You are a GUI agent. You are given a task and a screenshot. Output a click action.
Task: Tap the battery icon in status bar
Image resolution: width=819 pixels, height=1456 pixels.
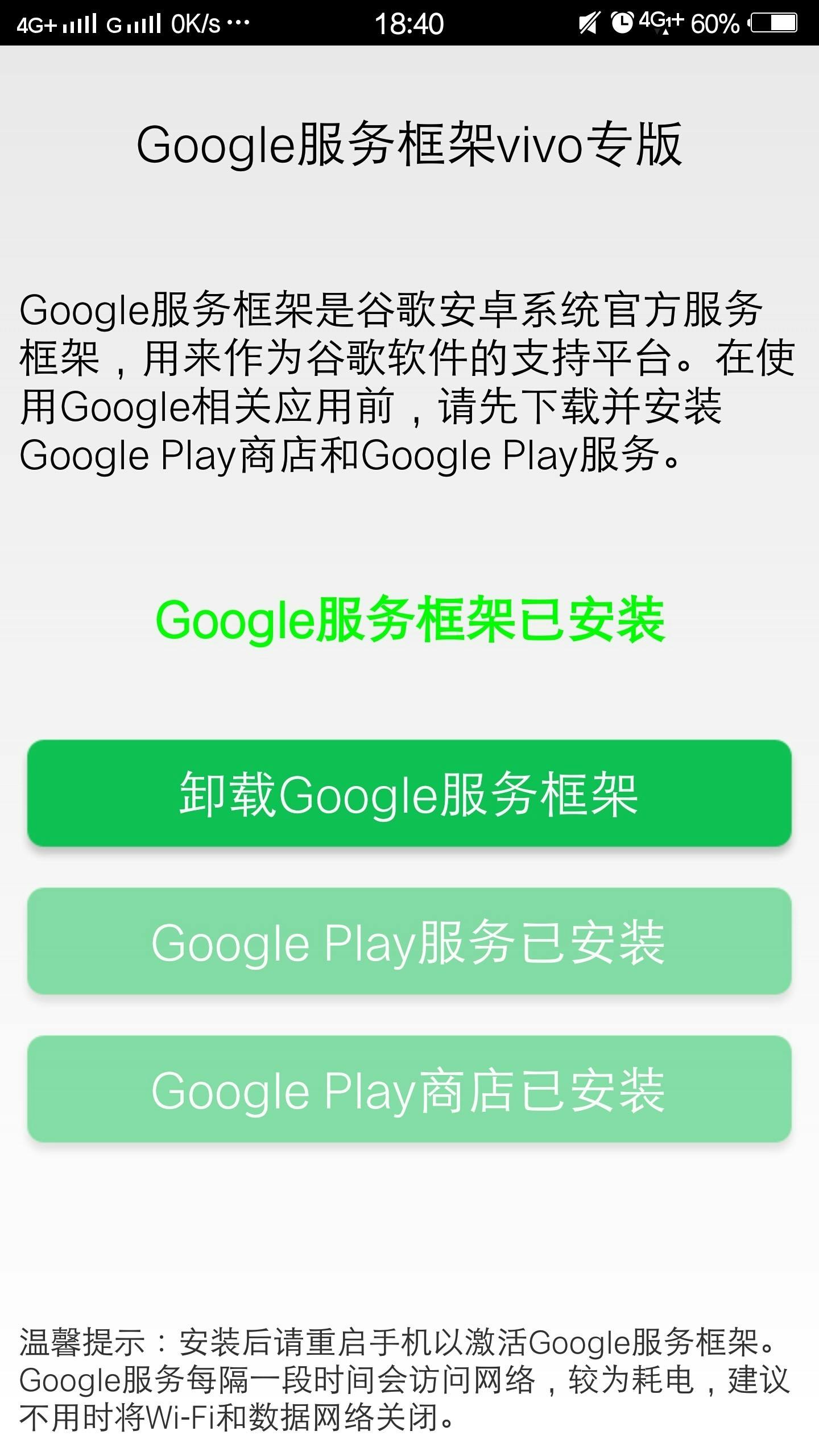773,24
